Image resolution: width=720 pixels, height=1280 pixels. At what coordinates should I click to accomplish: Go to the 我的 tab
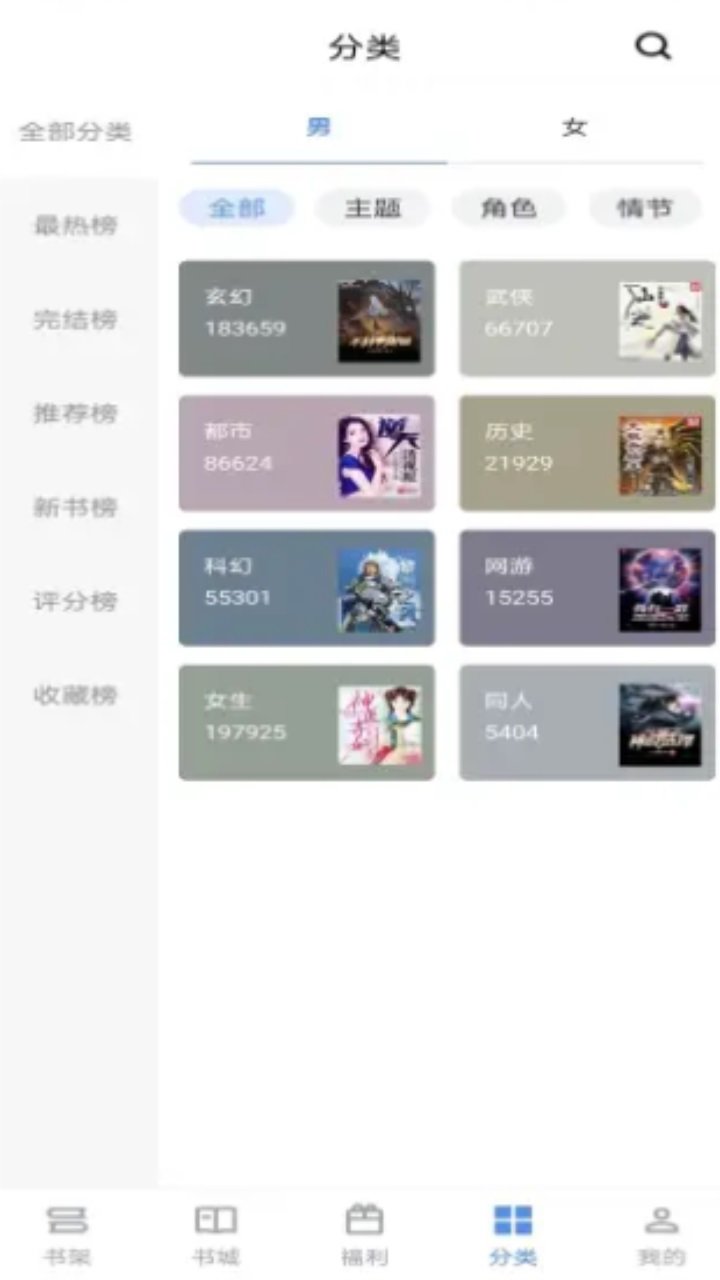pyautogui.click(x=660, y=1235)
